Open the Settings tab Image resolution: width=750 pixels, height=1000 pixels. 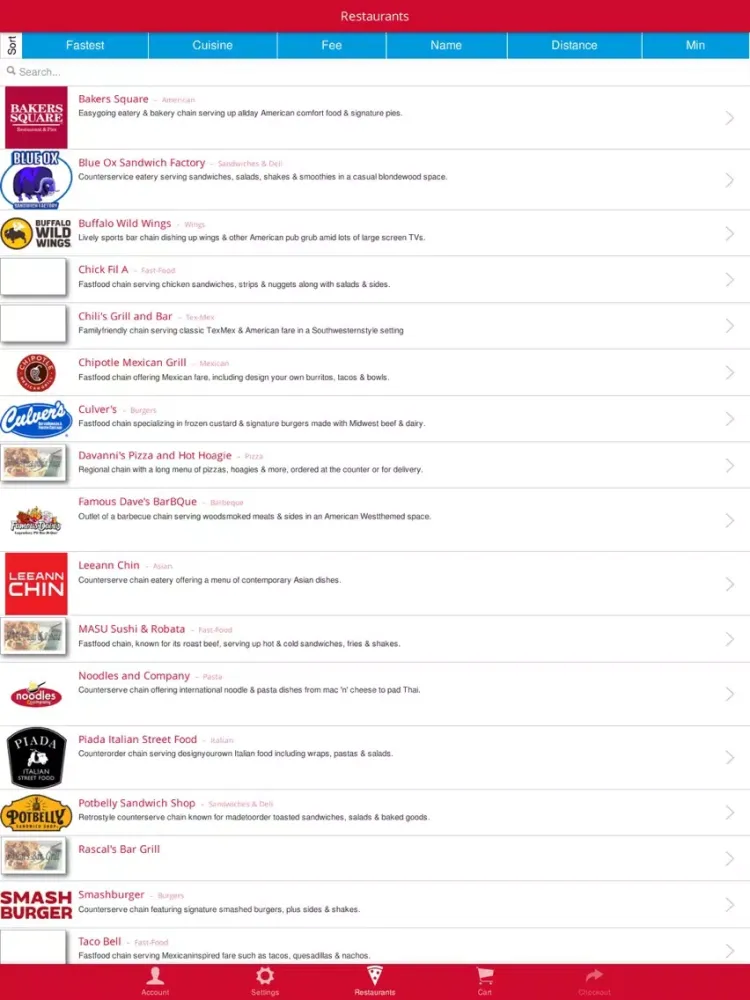[x=265, y=980]
